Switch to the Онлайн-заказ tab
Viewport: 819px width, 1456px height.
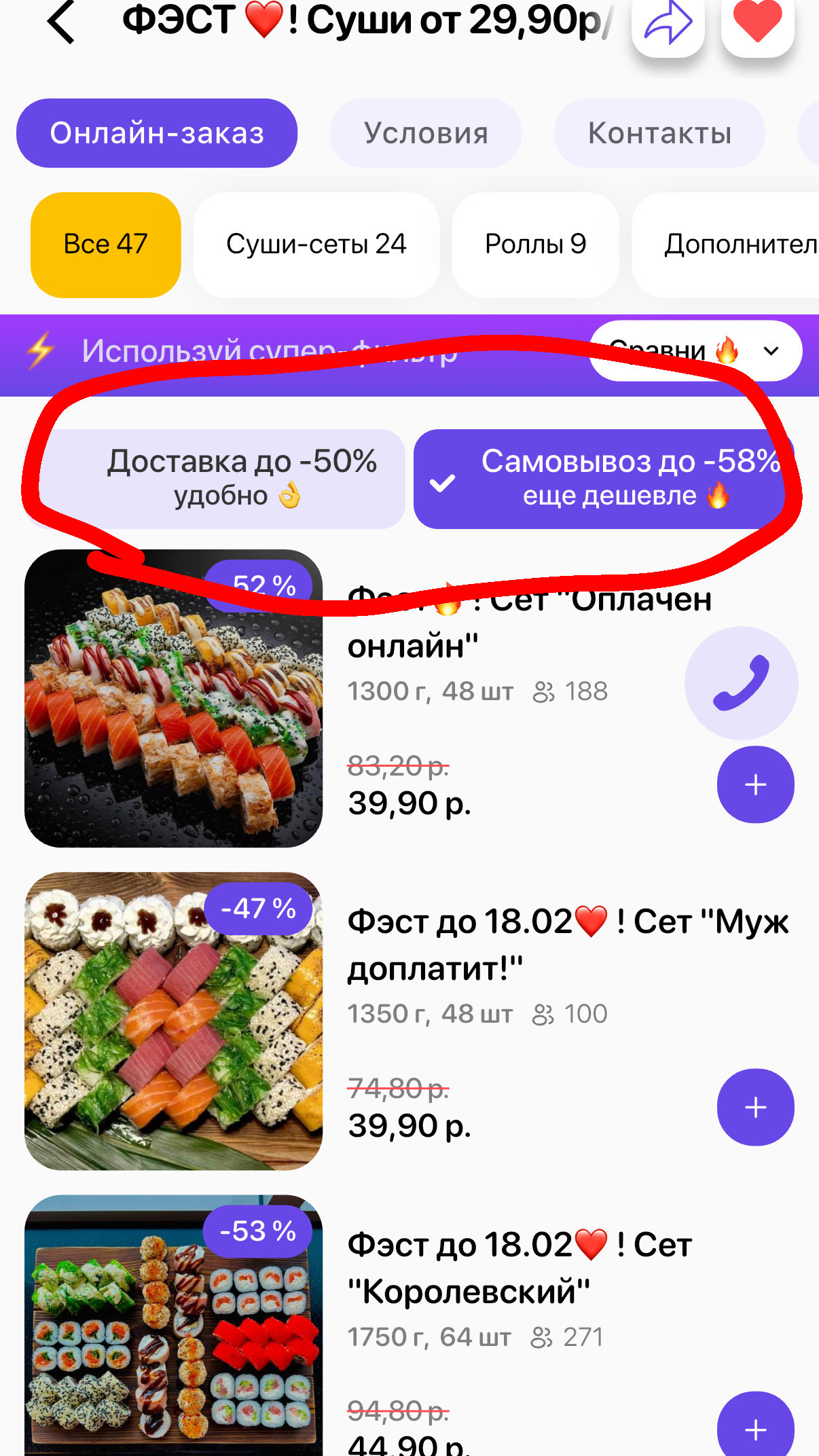tap(157, 133)
